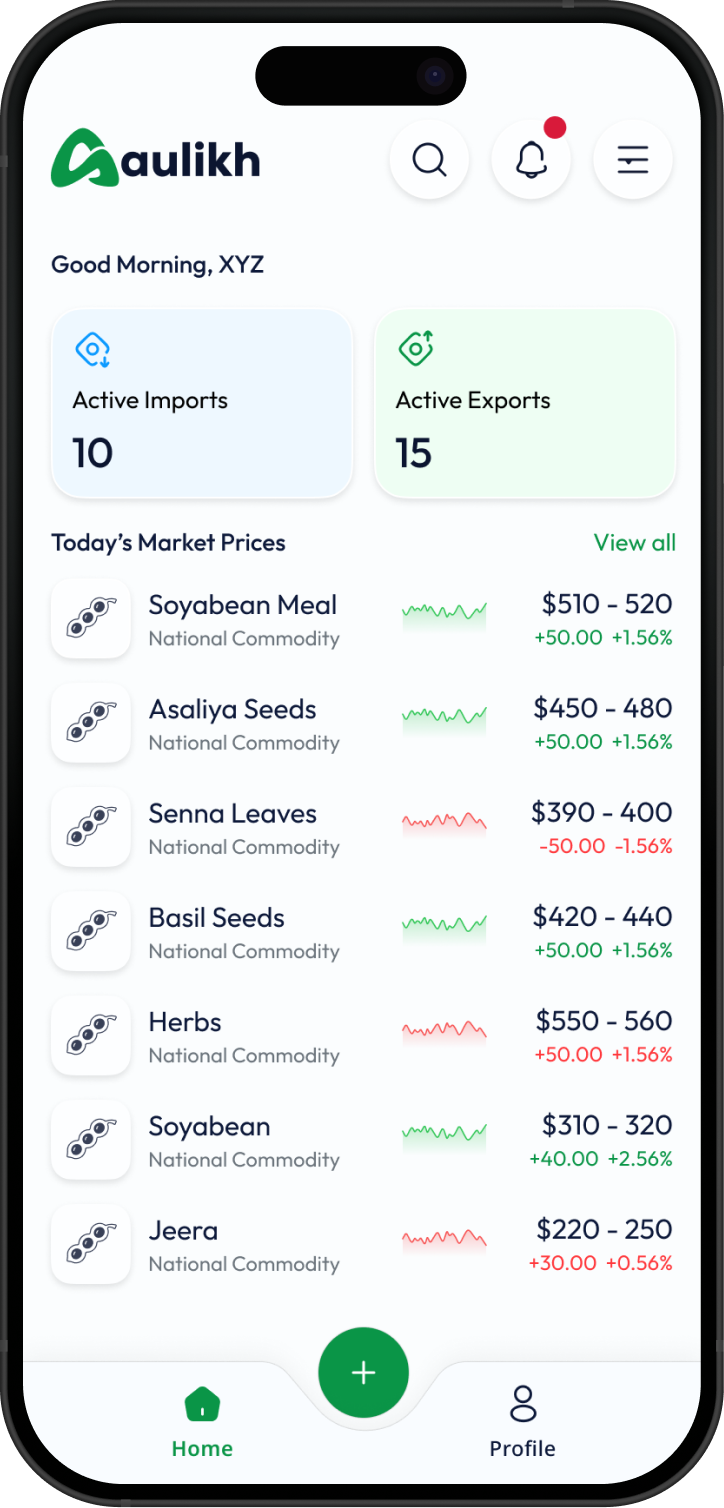
Task: Switch to the Home tab
Action: pyautogui.click(x=202, y=1422)
